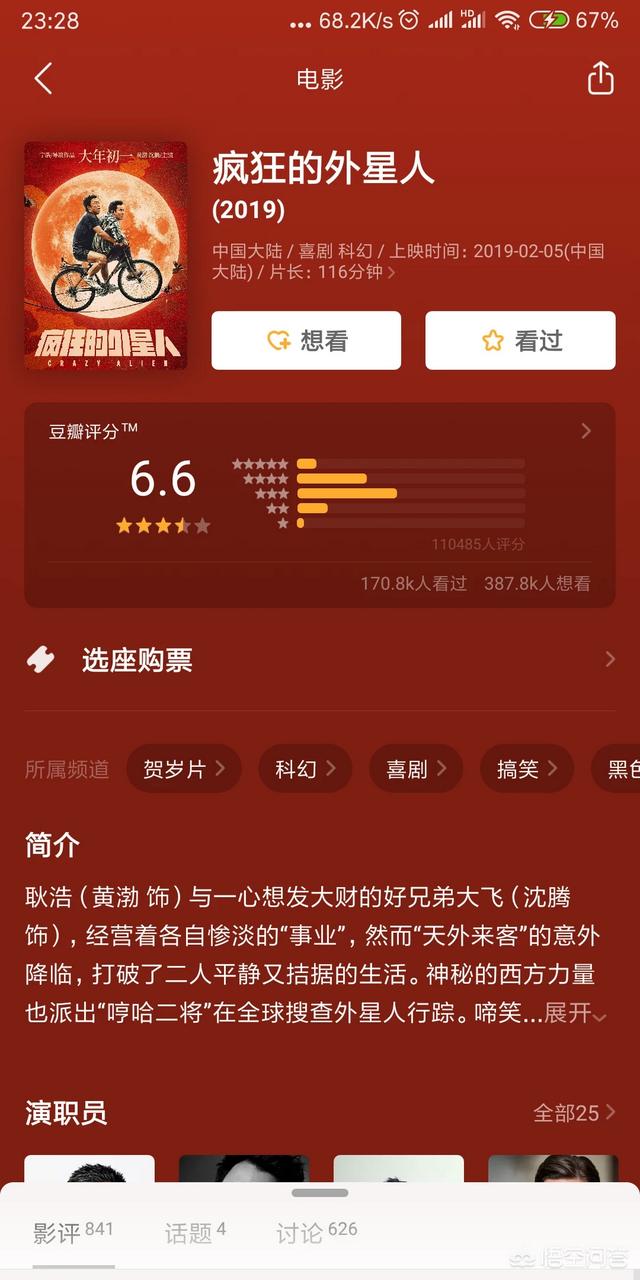Switch to the 影评 tab
Viewport: 640px width, 1280px height.
(73, 1232)
